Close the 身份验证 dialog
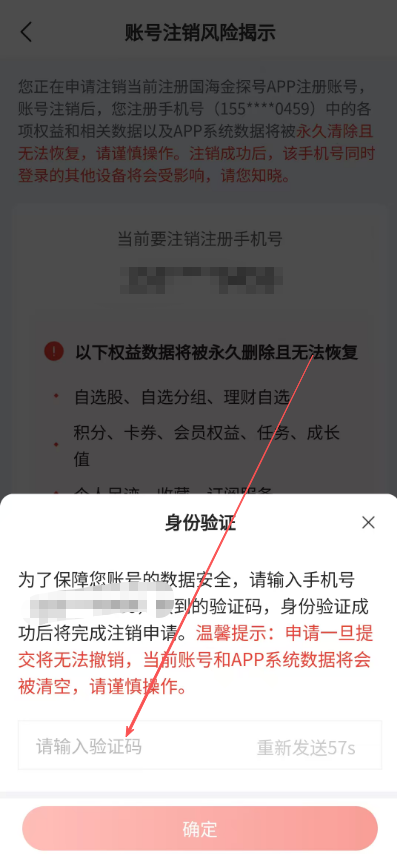 pyautogui.click(x=368, y=523)
